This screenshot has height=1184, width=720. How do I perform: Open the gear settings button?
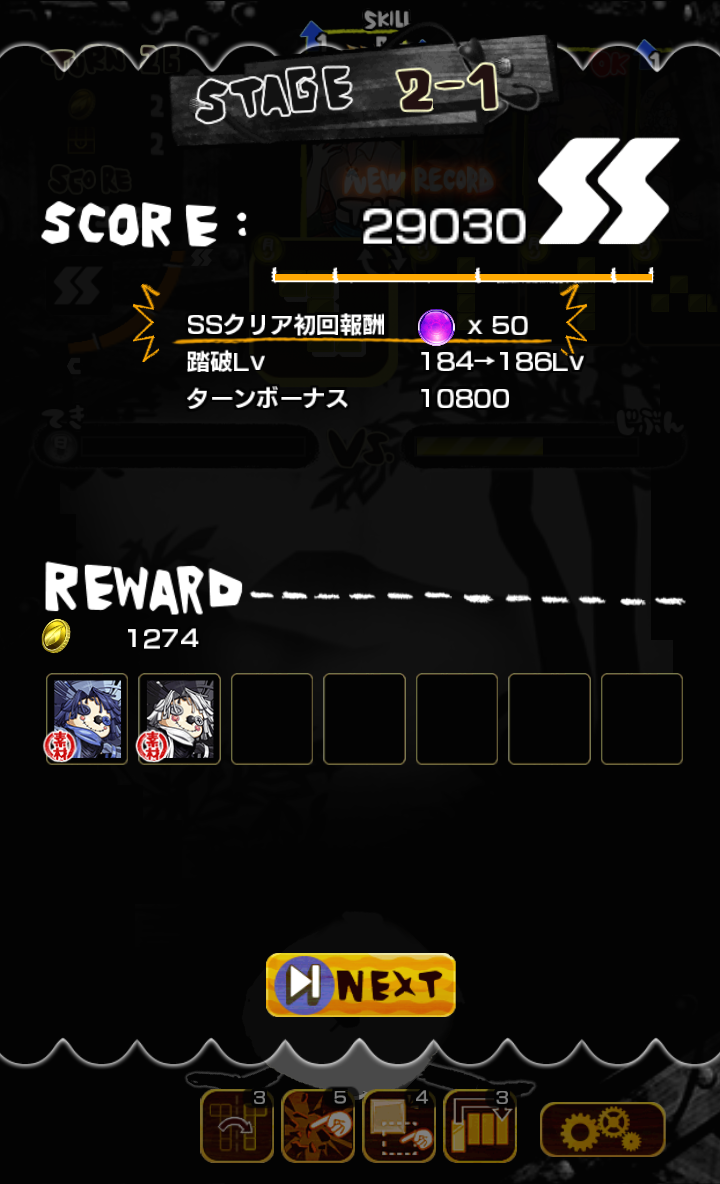pyautogui.click(x=602, y=1131)
